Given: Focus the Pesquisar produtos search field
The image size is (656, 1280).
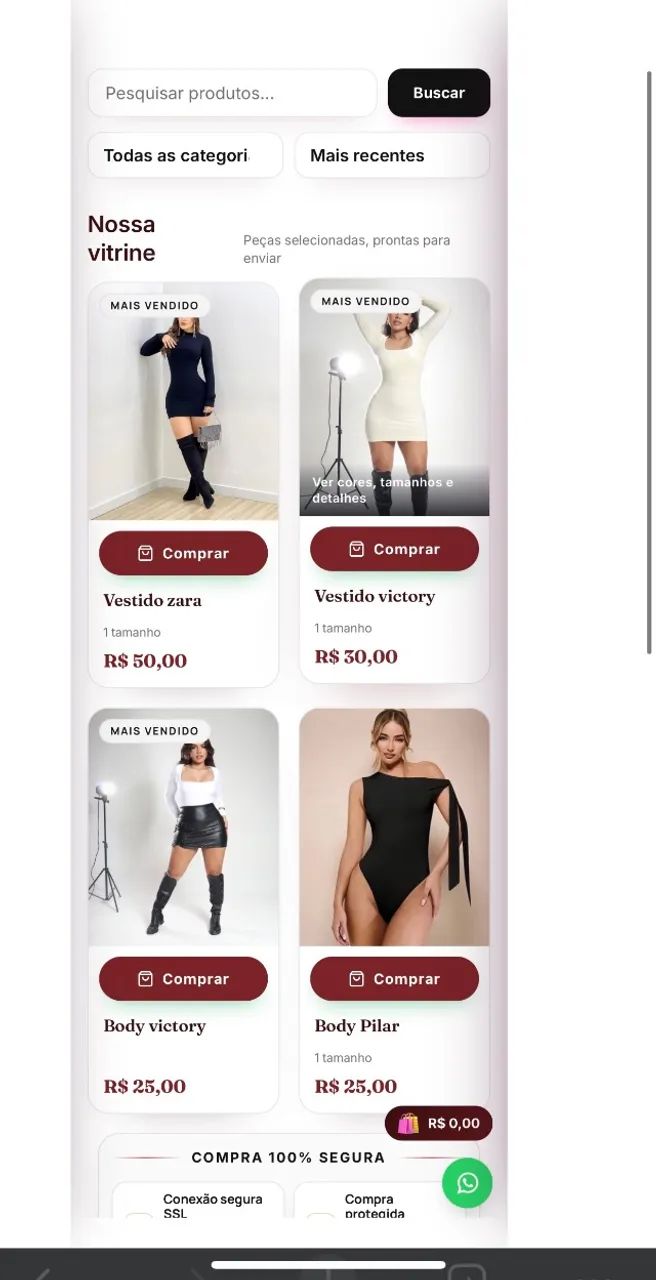Looking at the screenshot, I should (232, 93).
